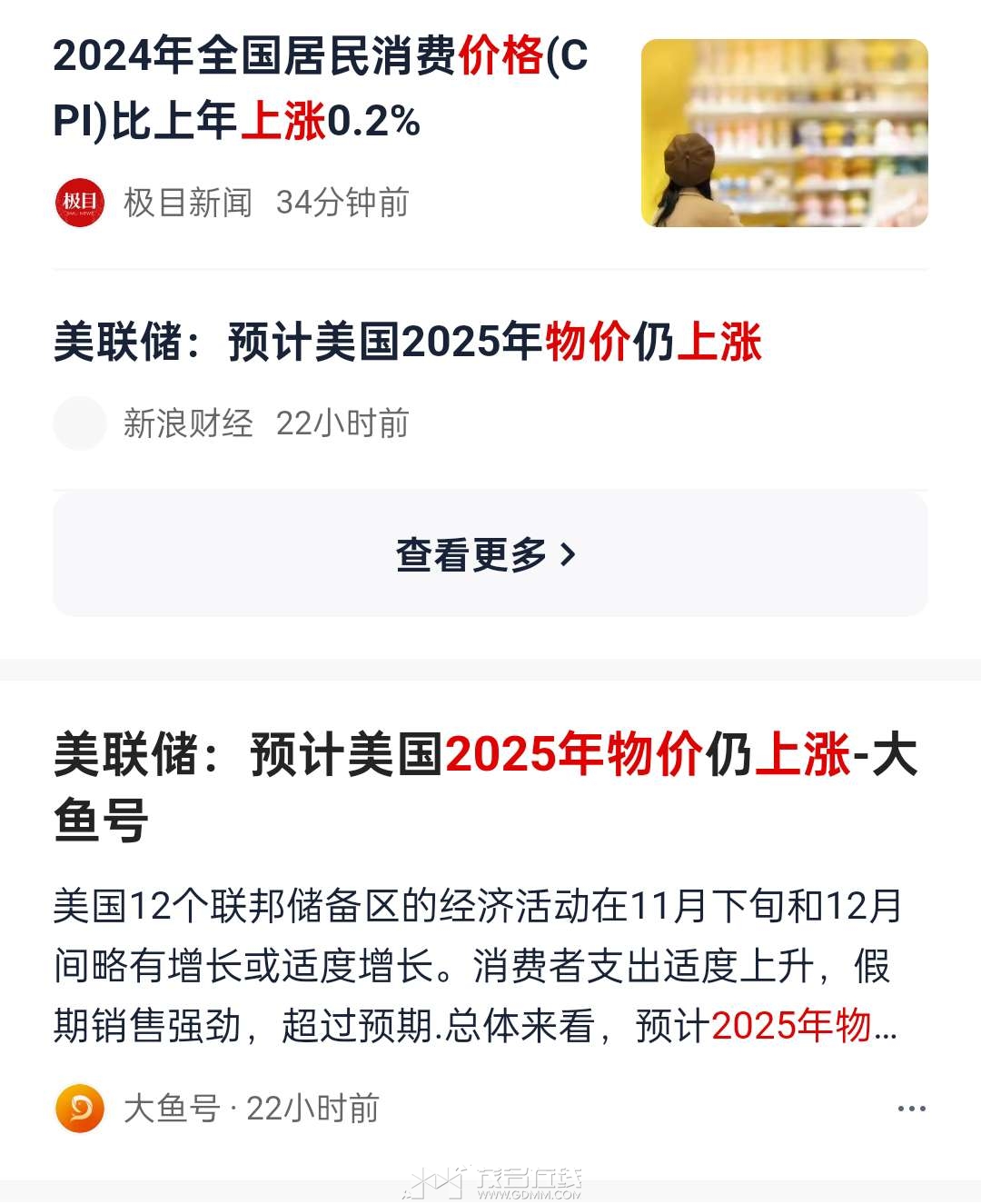This screenshot has height=1204, width=981.
Task: Open the 新浪财经 article about 美联储 price forecast
Action: point(407,343)
